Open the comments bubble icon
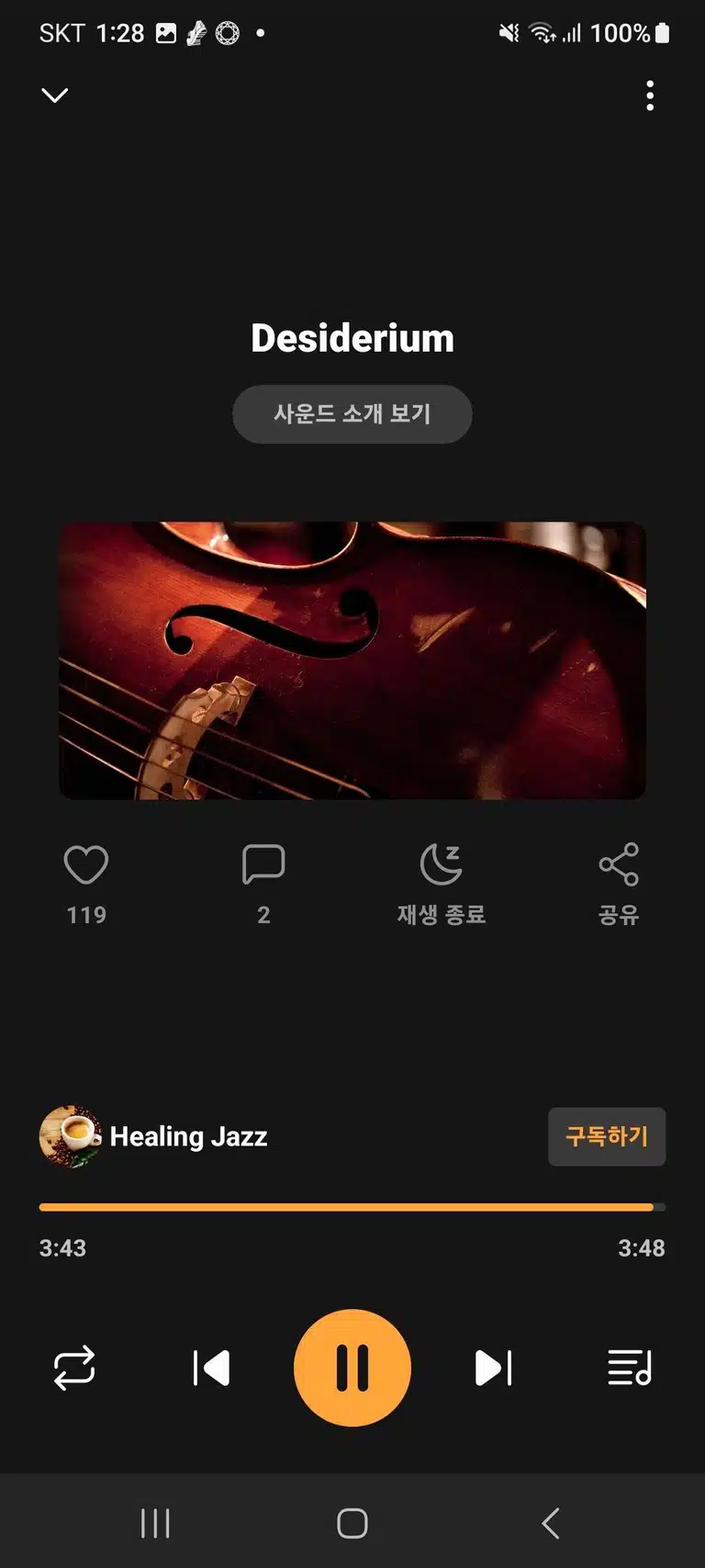Image resolution: width=705 pixels, height=1568 pixels. (263, 864)
